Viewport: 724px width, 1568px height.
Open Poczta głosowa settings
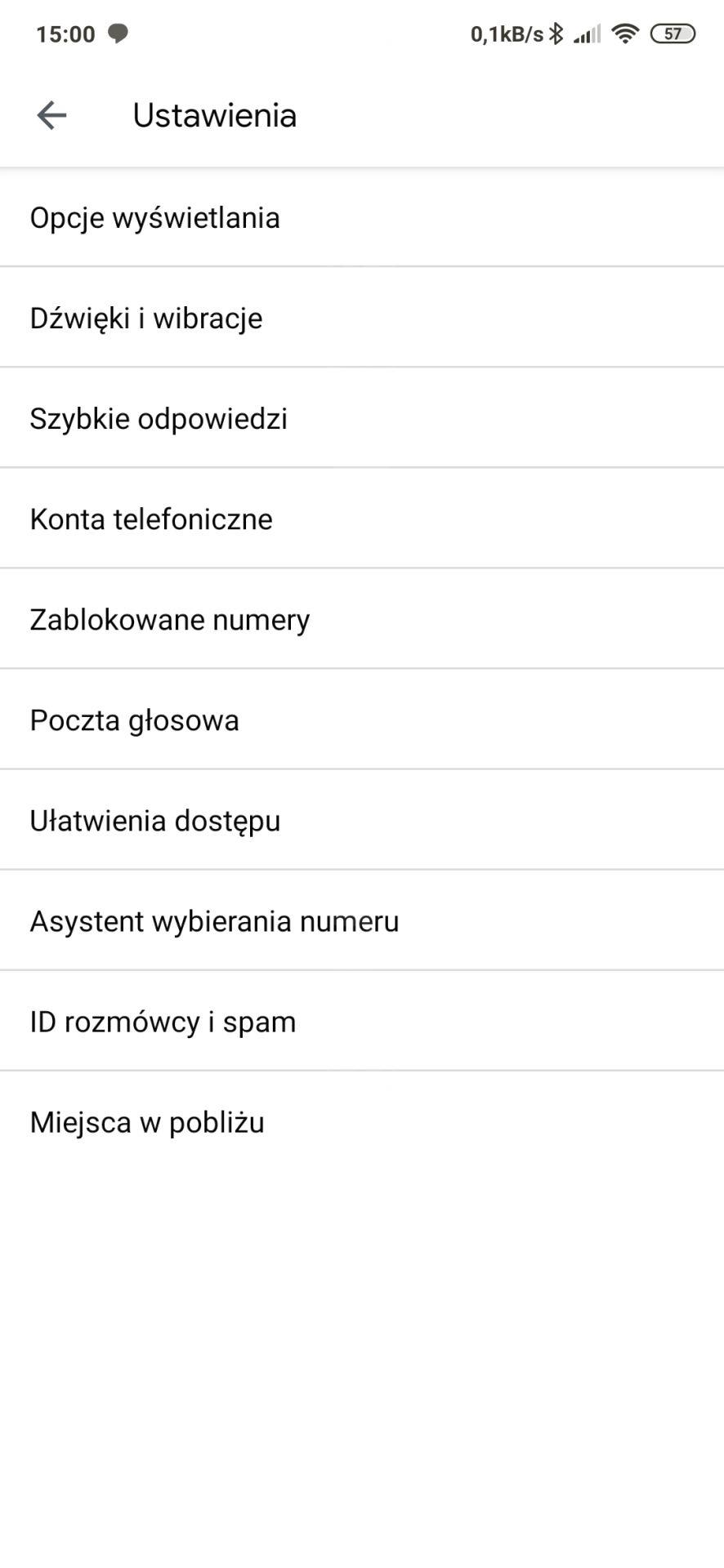(x=362, y=719)
